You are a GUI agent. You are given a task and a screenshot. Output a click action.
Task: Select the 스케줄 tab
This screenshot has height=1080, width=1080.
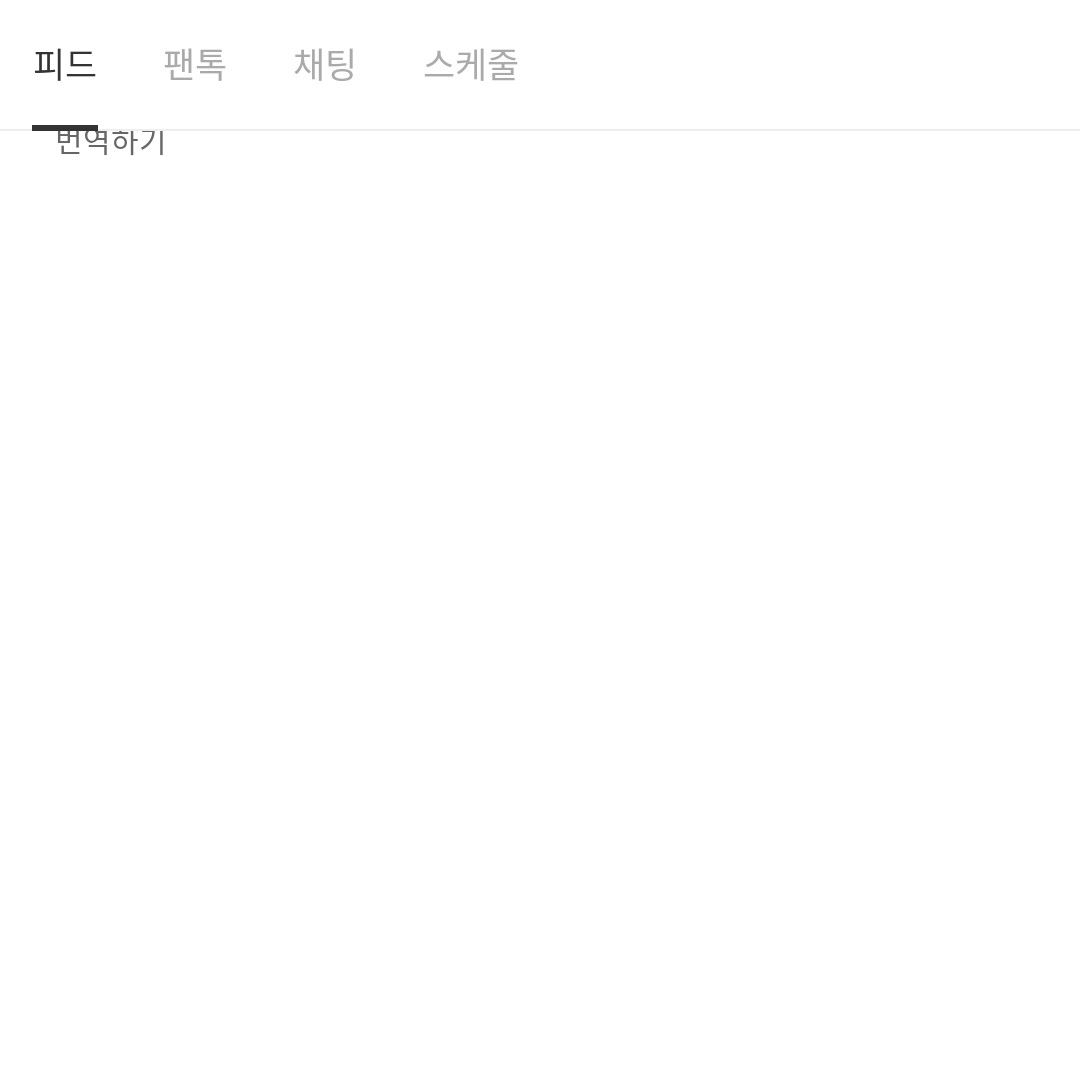[x=470, y=65]
